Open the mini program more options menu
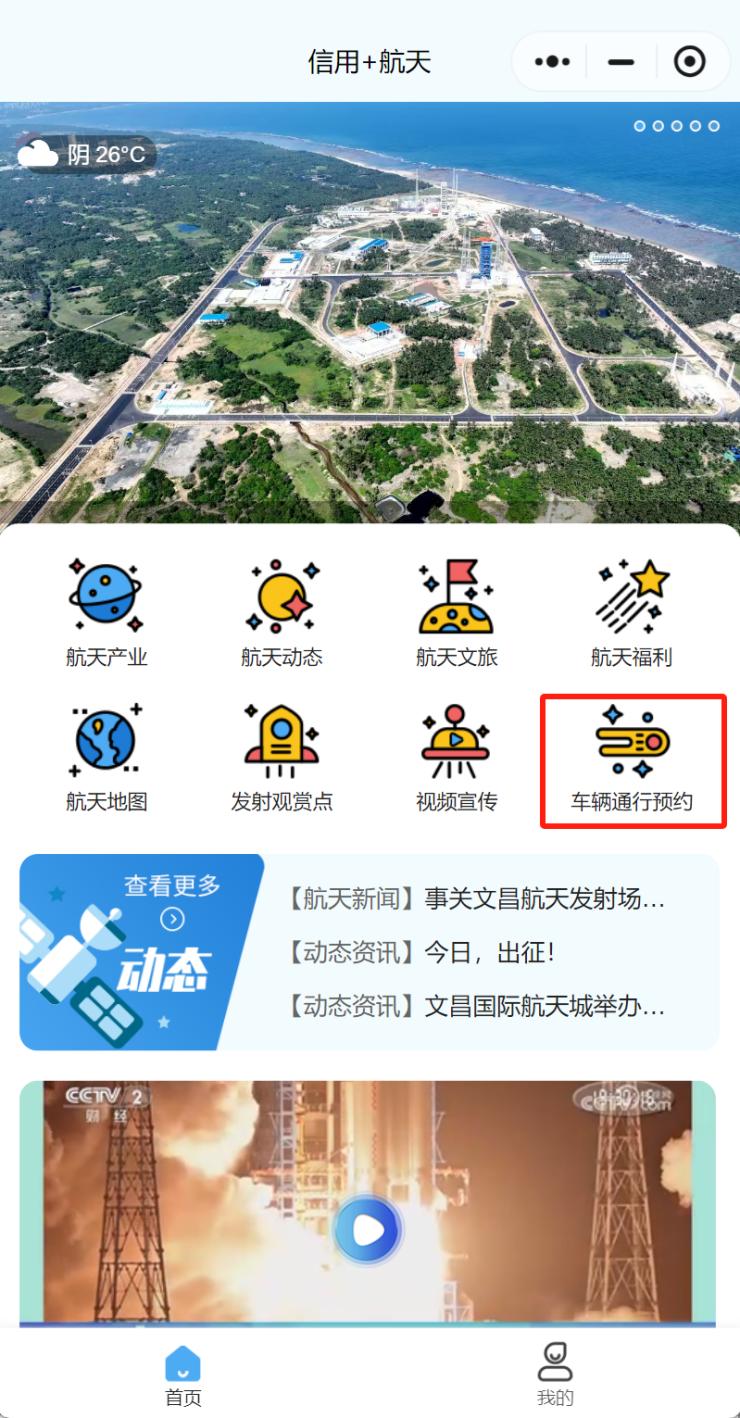 (x=552, y=62)
